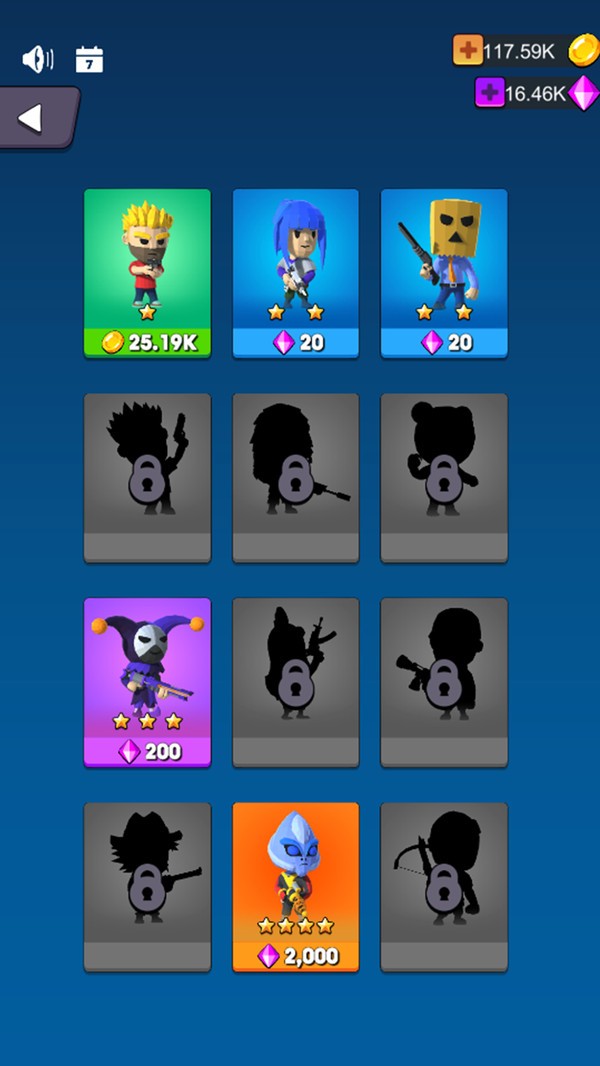Buy the blond character for 25.19K coins
Screen dimensions: 600x1066
coord(147,342)
